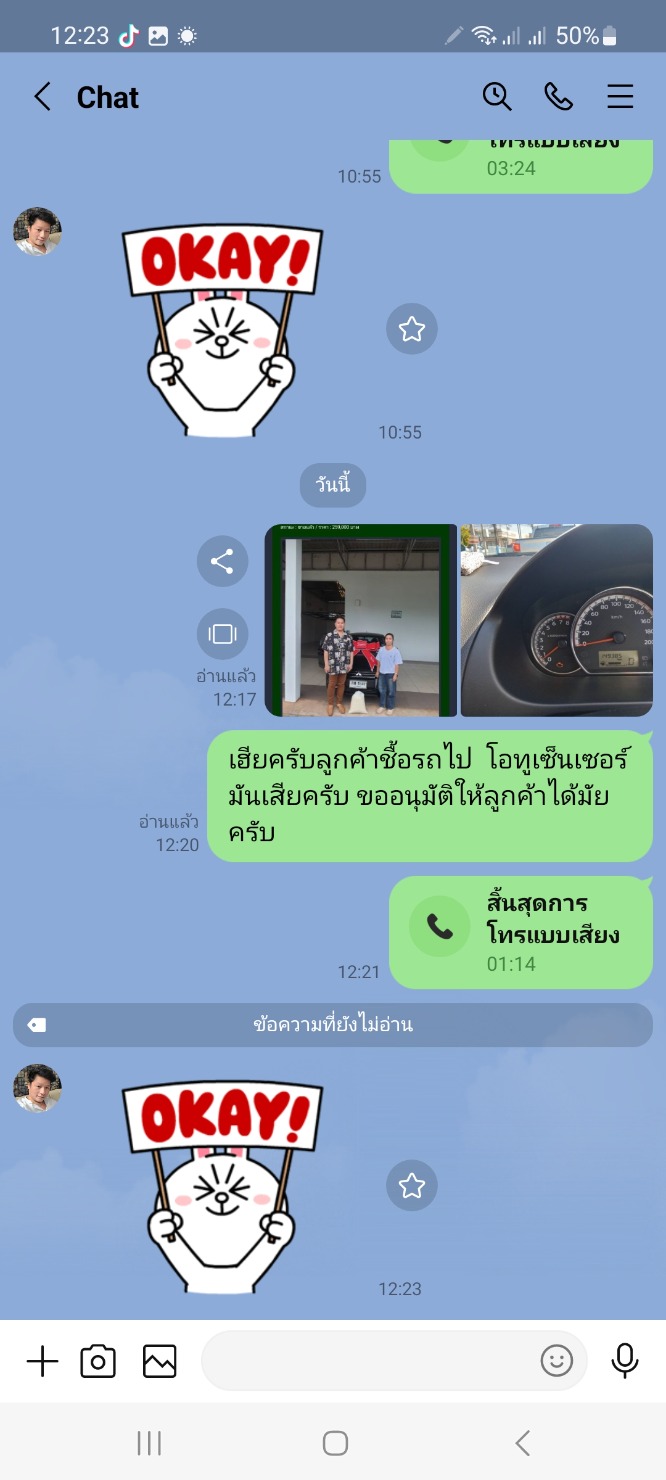The image size is (666, 1480).
Task: Star the 12:23 OKAY sticker
Action: pyautogui.click(x=412, y=1186)
